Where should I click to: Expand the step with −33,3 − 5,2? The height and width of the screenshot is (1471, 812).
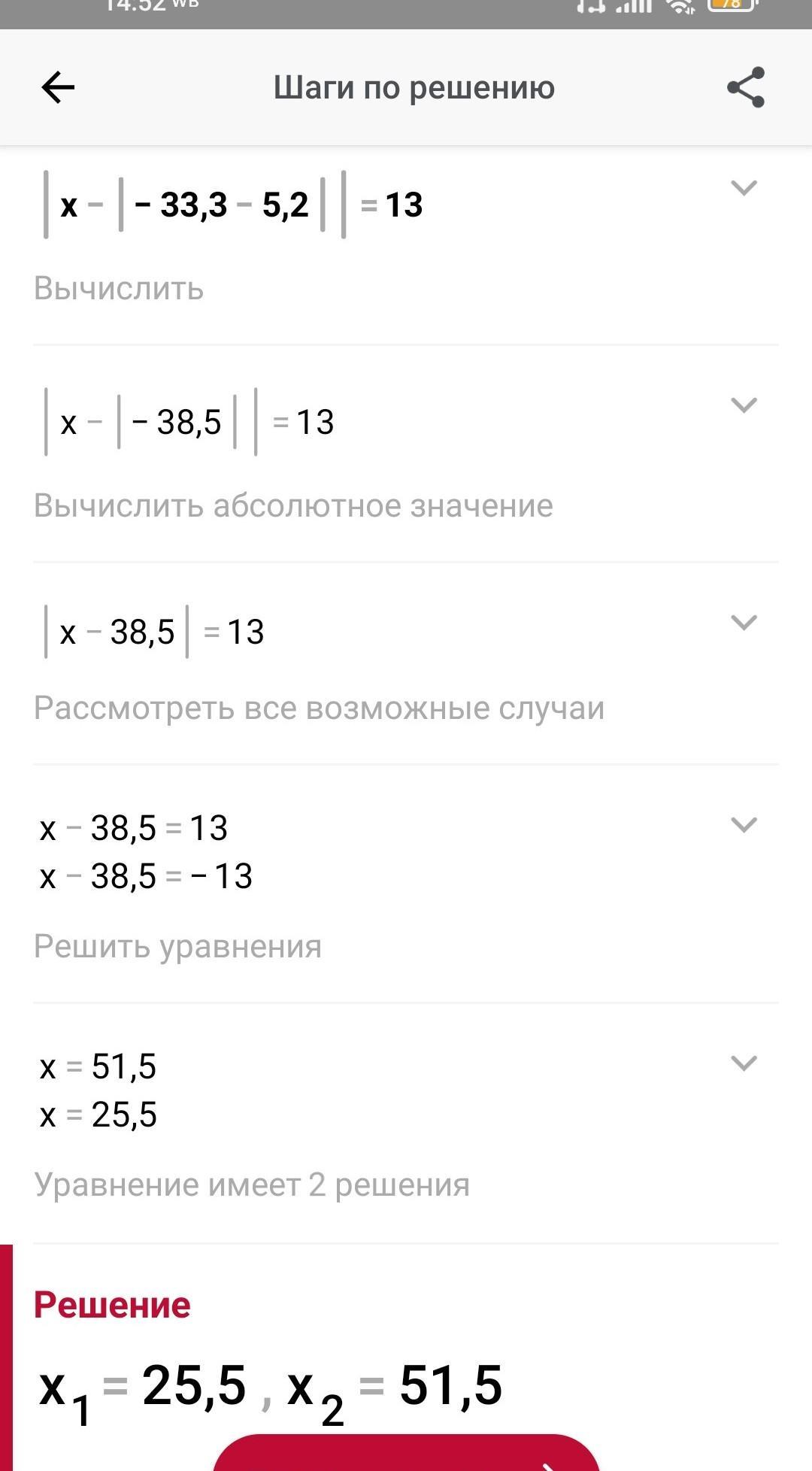pos(744,188)
